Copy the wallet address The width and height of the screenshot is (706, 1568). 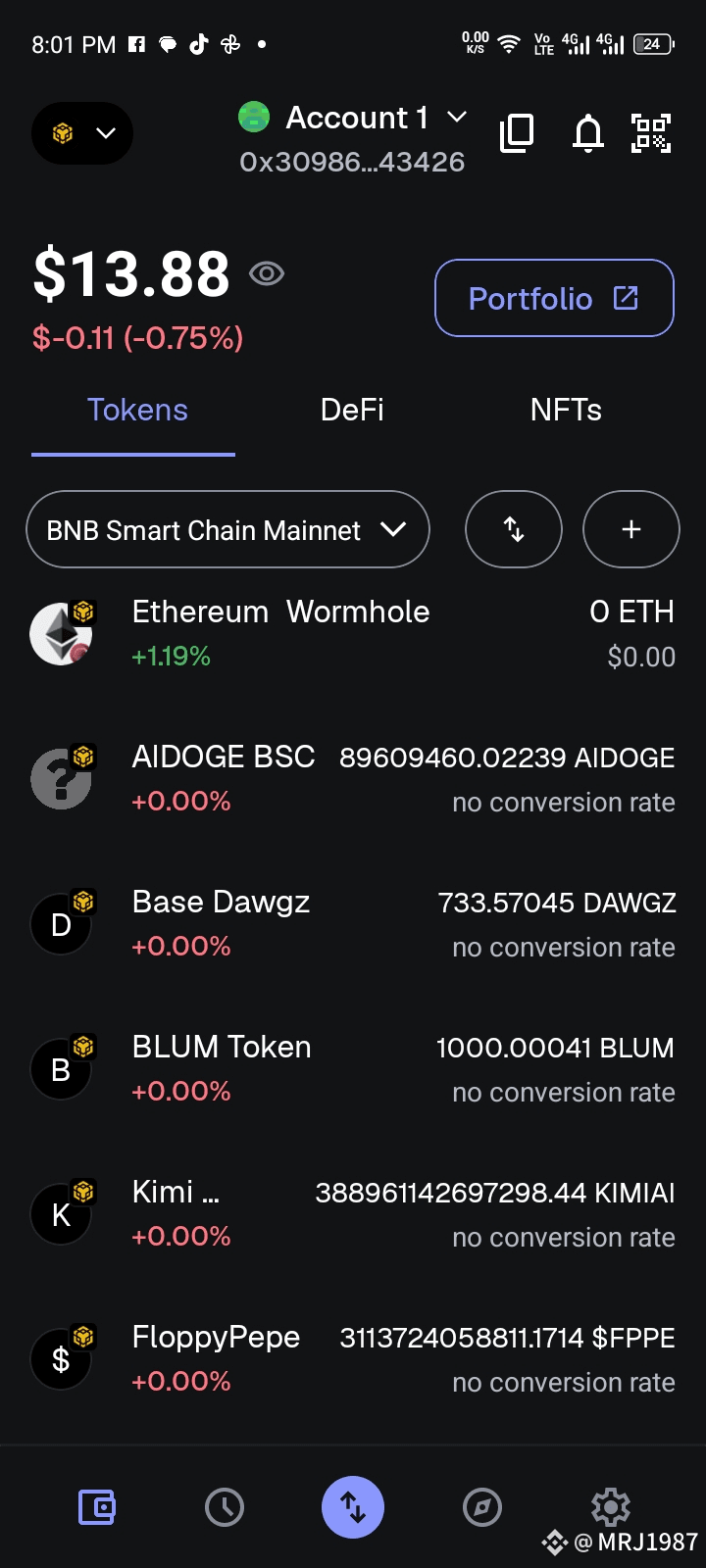coord(517,133)
